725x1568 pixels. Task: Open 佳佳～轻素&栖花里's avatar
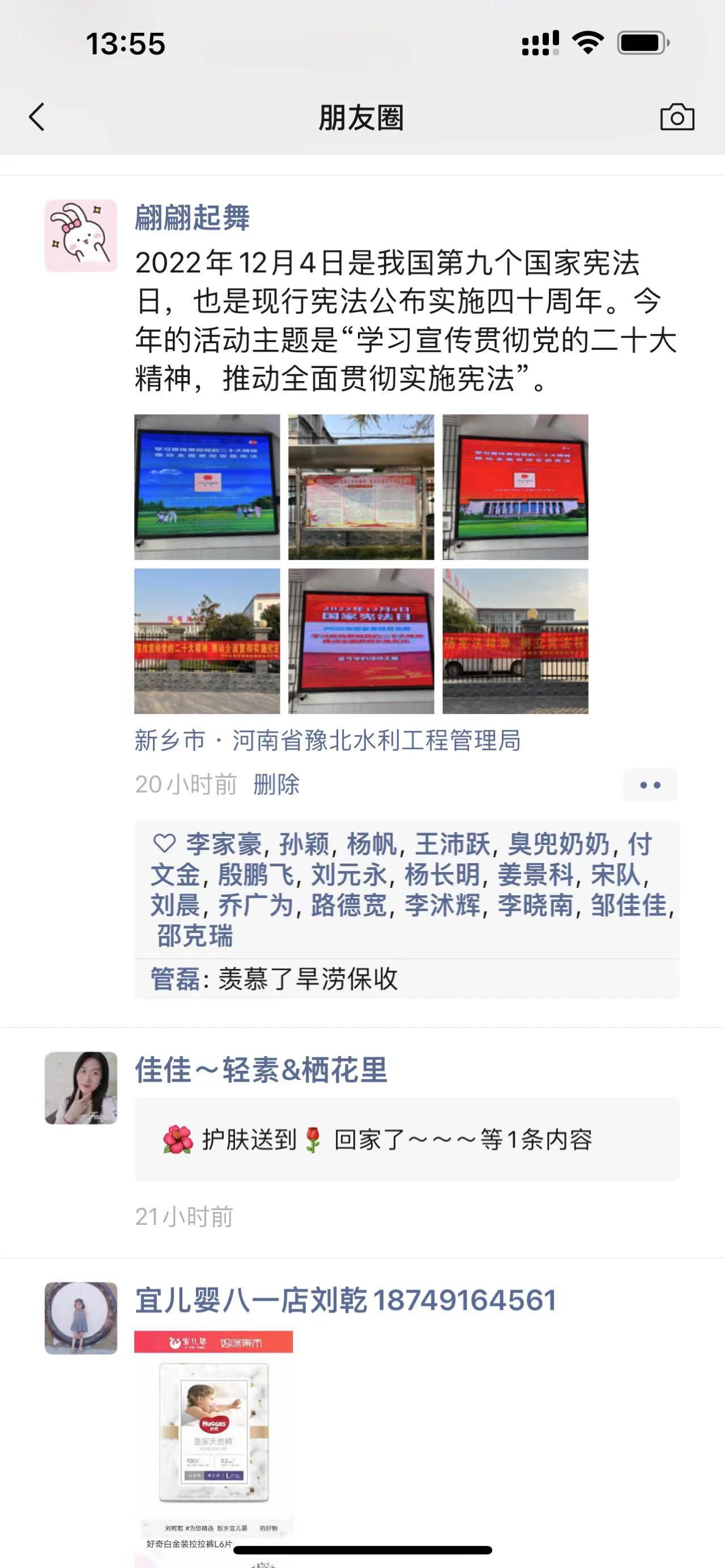[x=81, y=1088]
